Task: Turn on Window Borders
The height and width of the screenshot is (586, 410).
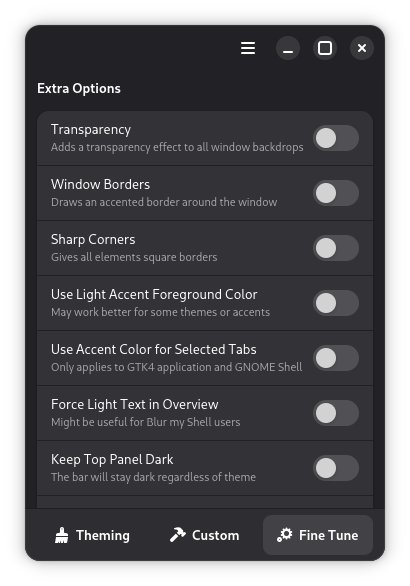Action: [x=336, y=193]
